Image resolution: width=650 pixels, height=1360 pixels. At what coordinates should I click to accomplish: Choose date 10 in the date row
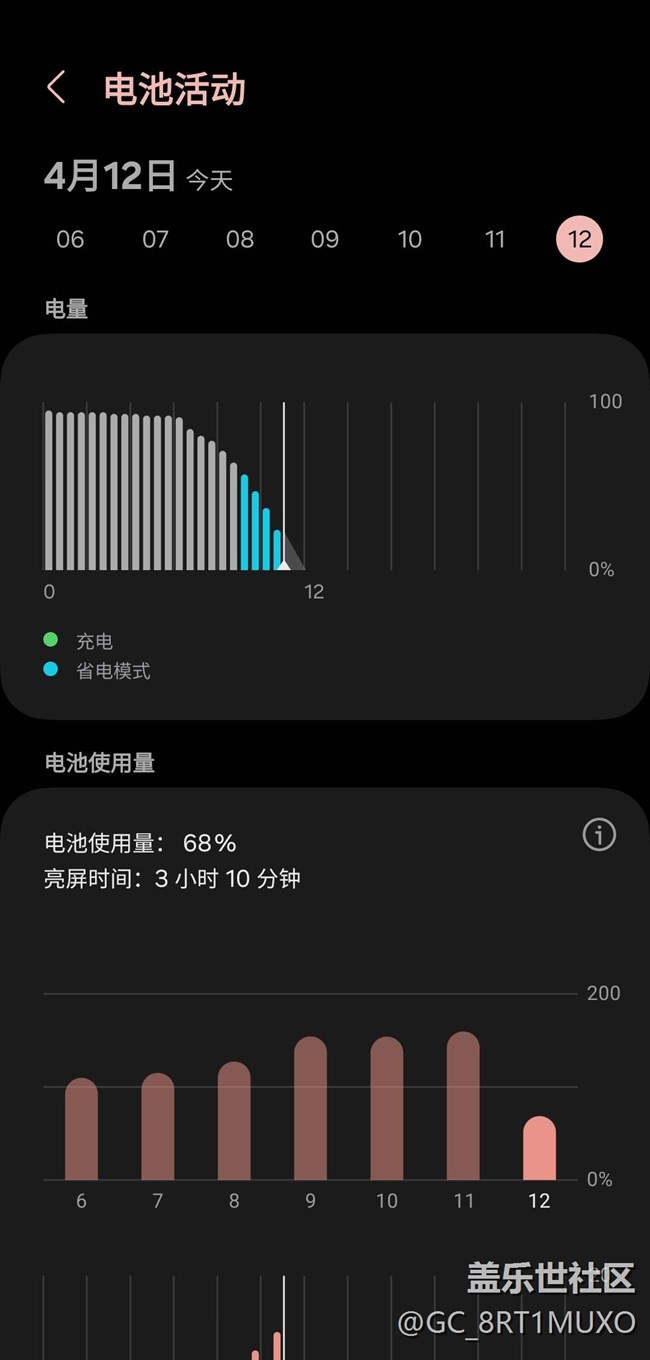[410, 240]
